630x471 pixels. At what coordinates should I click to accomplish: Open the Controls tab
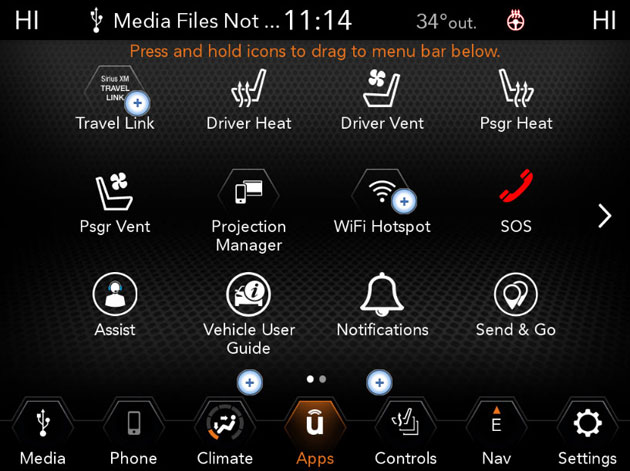[x=405, y=433]
